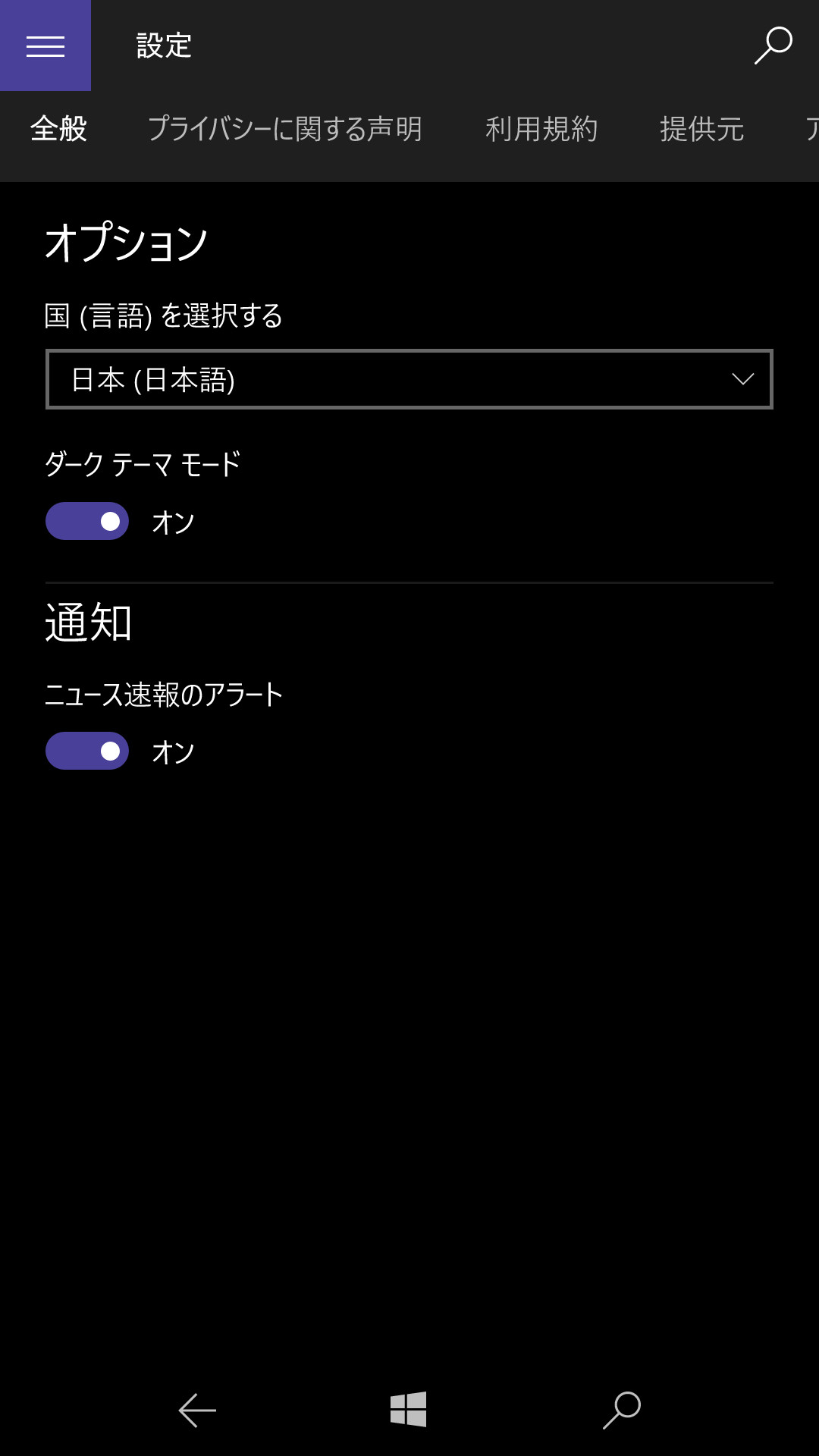Expand the country selector chevron
The width and height of the screenshot is (819, 1456).
tap(742, 381)
